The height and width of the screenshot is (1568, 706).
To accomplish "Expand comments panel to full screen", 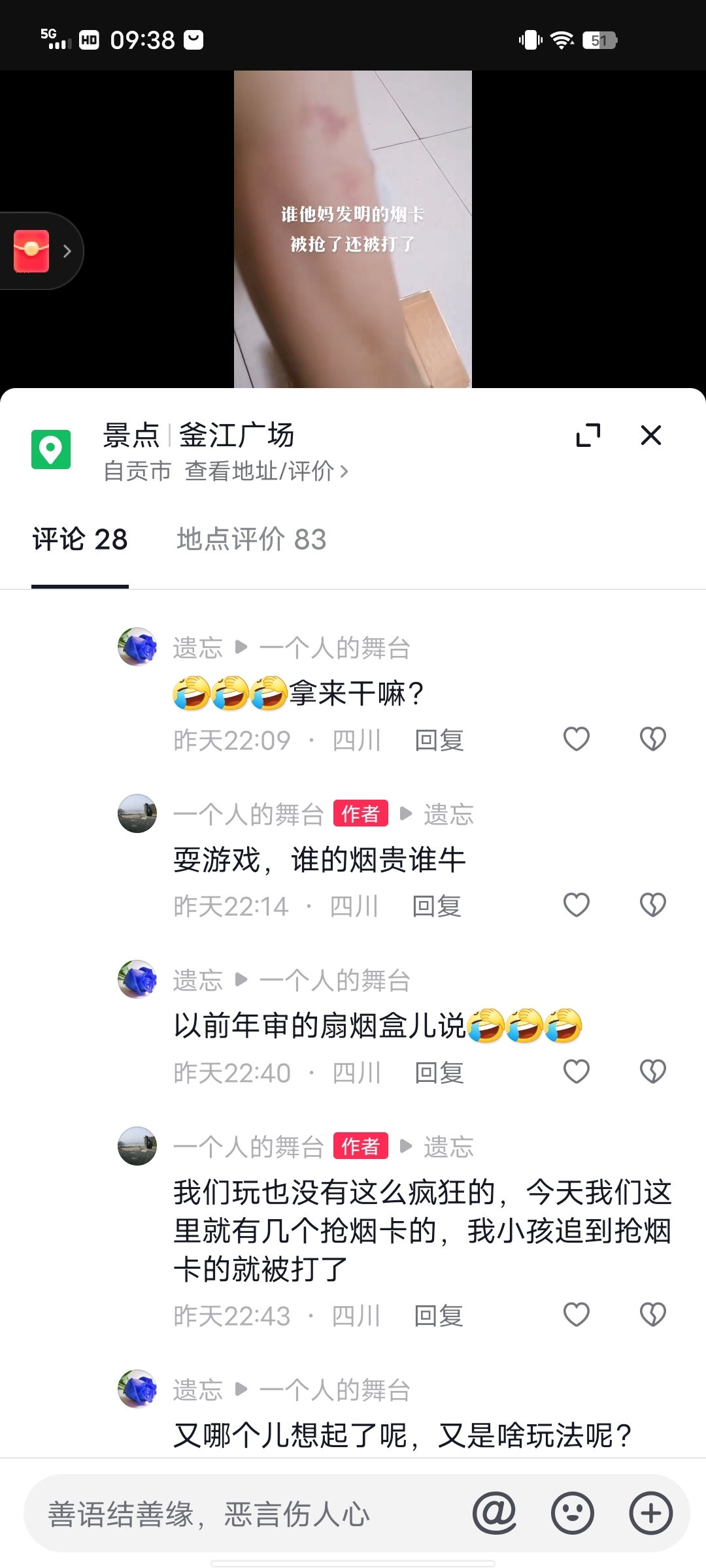I will (x=588, y=435).
